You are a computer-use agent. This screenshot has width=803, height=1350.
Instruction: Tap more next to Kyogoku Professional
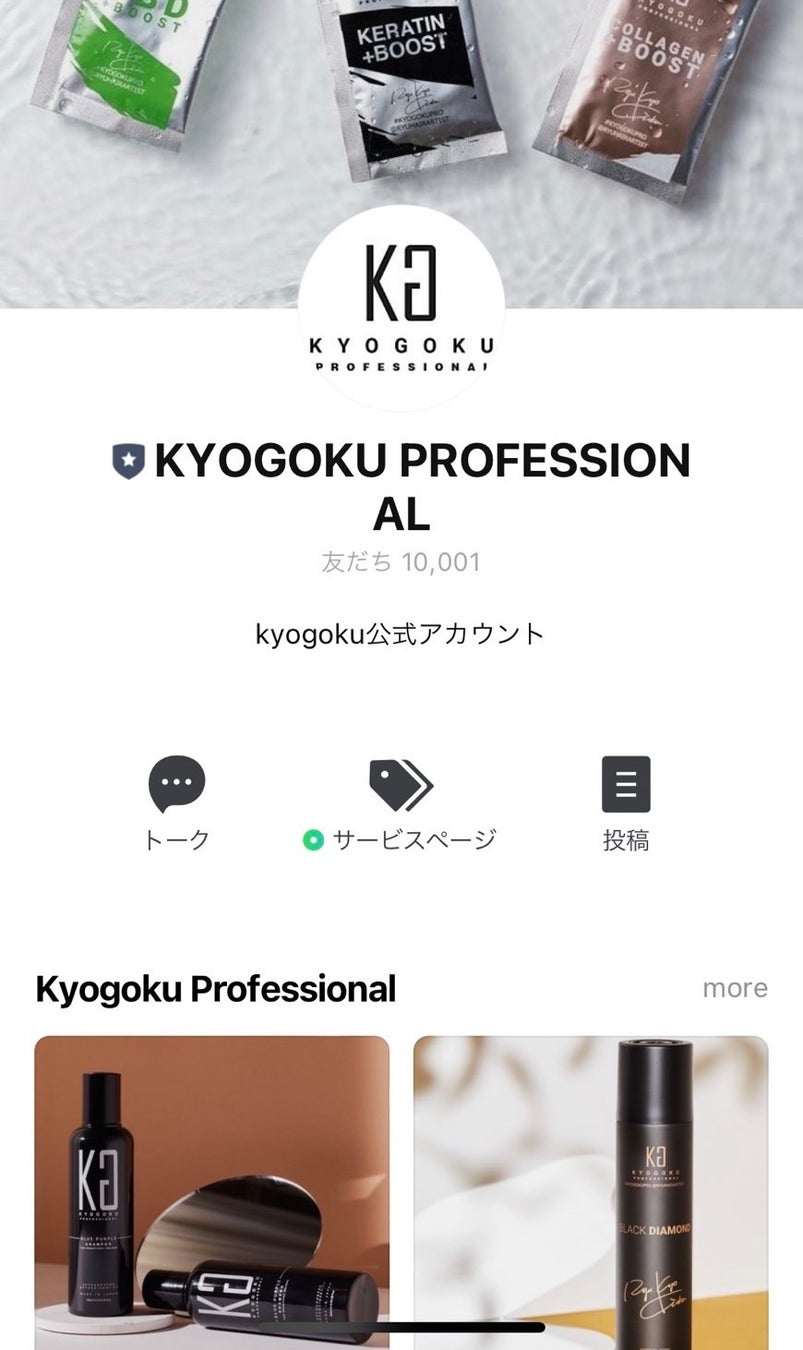pyautogui.click(x=734, y=988)
